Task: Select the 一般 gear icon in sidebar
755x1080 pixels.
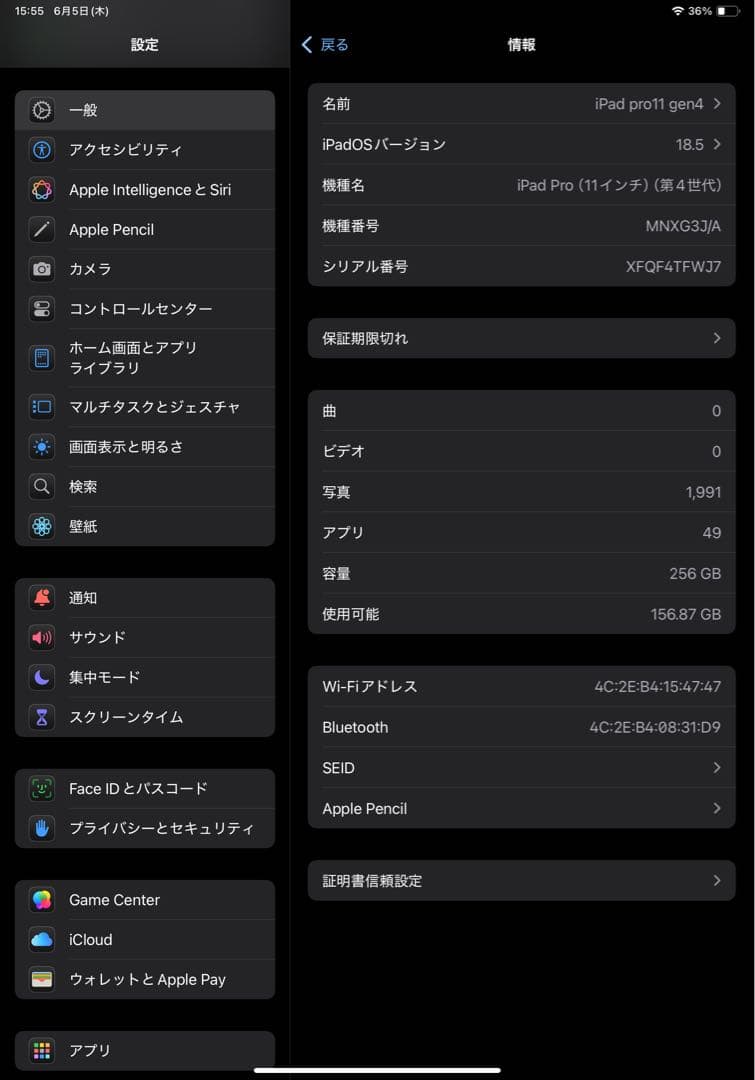Action: [40, 110]
